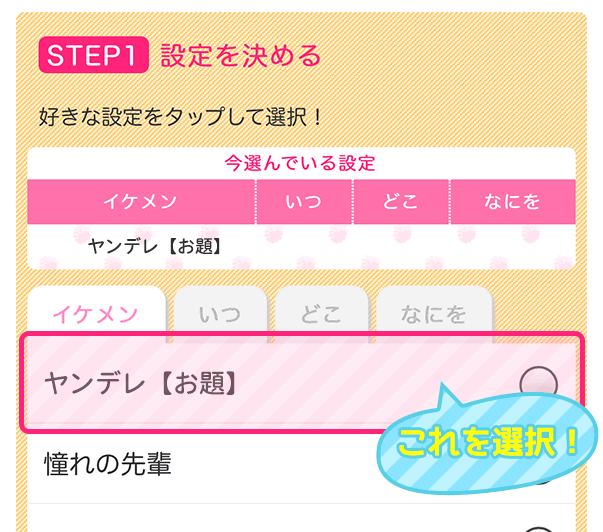Image resolution: width=603 pixels, height=532 pixels.
Task: Open the どこ tab
Action: point(321,314)
